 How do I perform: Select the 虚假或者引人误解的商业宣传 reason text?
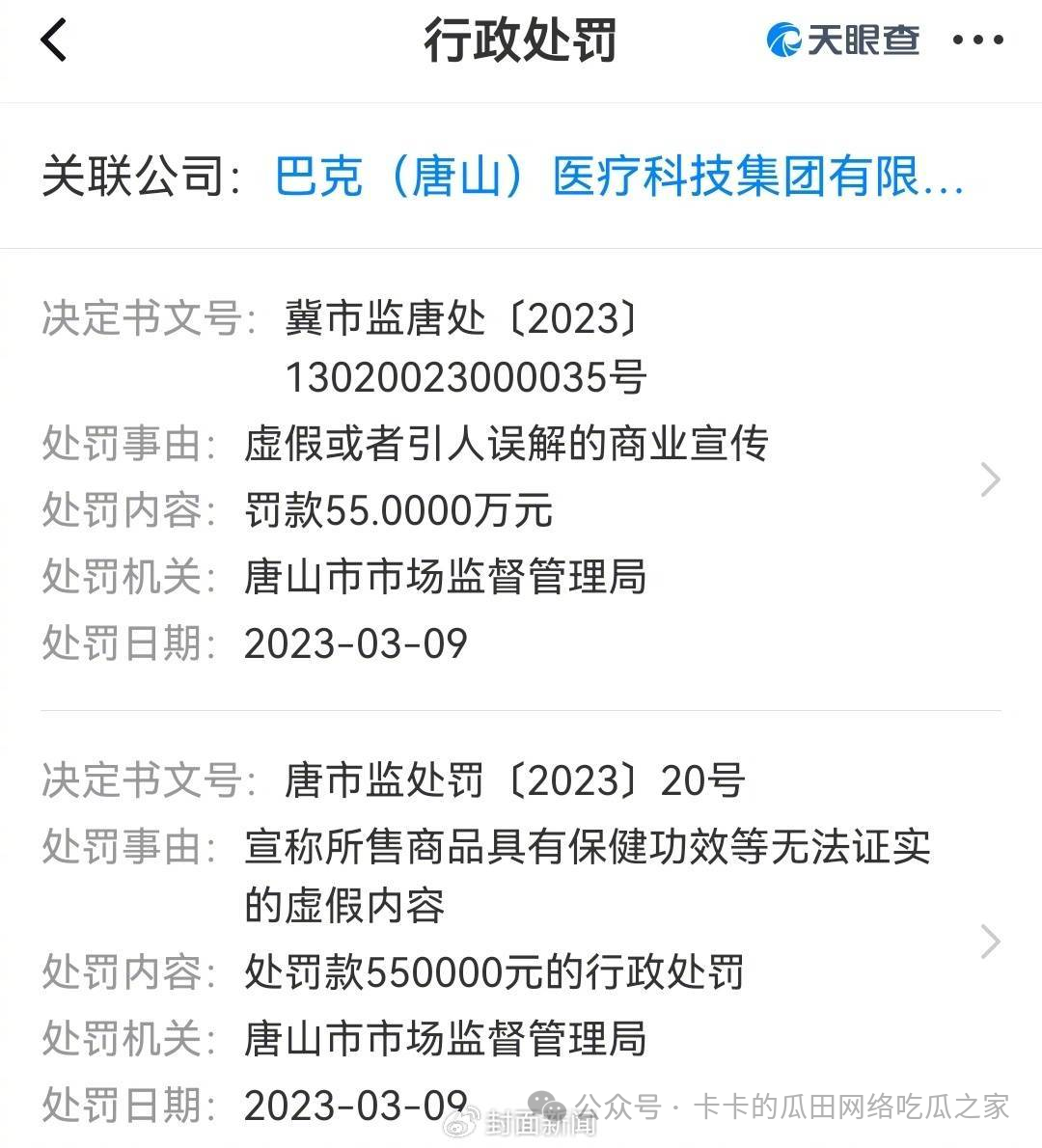coord(508,445)
